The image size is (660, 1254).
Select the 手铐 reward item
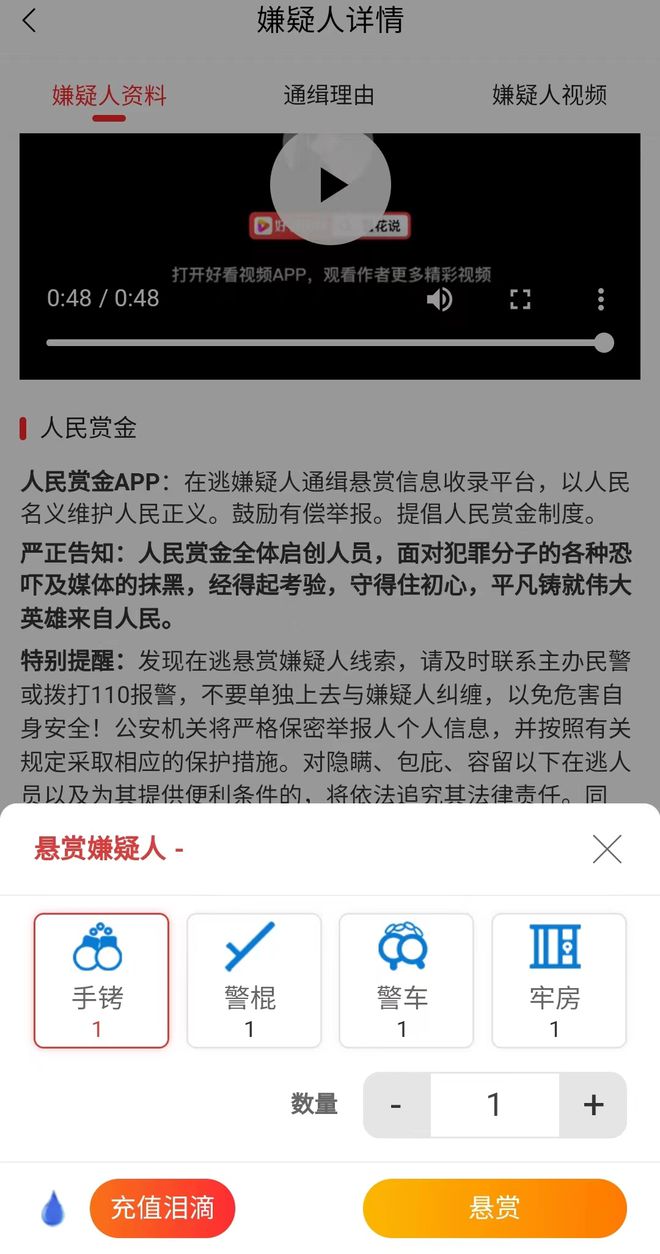point(101,980)
